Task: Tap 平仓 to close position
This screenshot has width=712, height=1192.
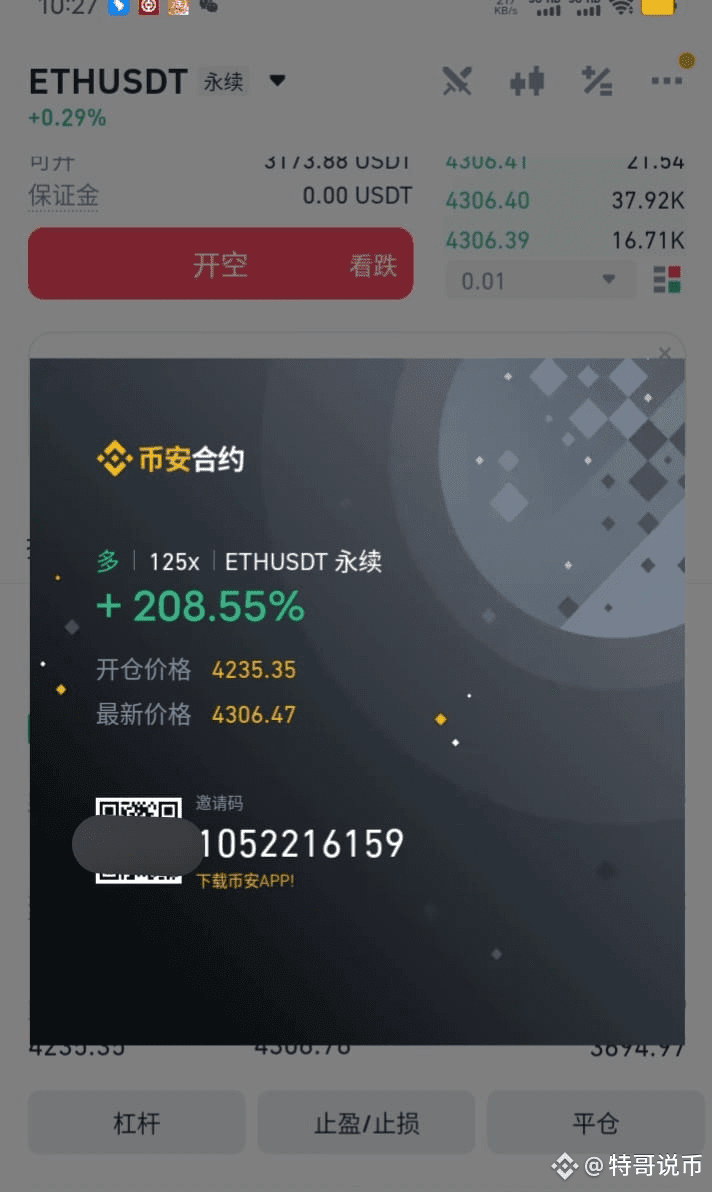Action: (596, 1123)
